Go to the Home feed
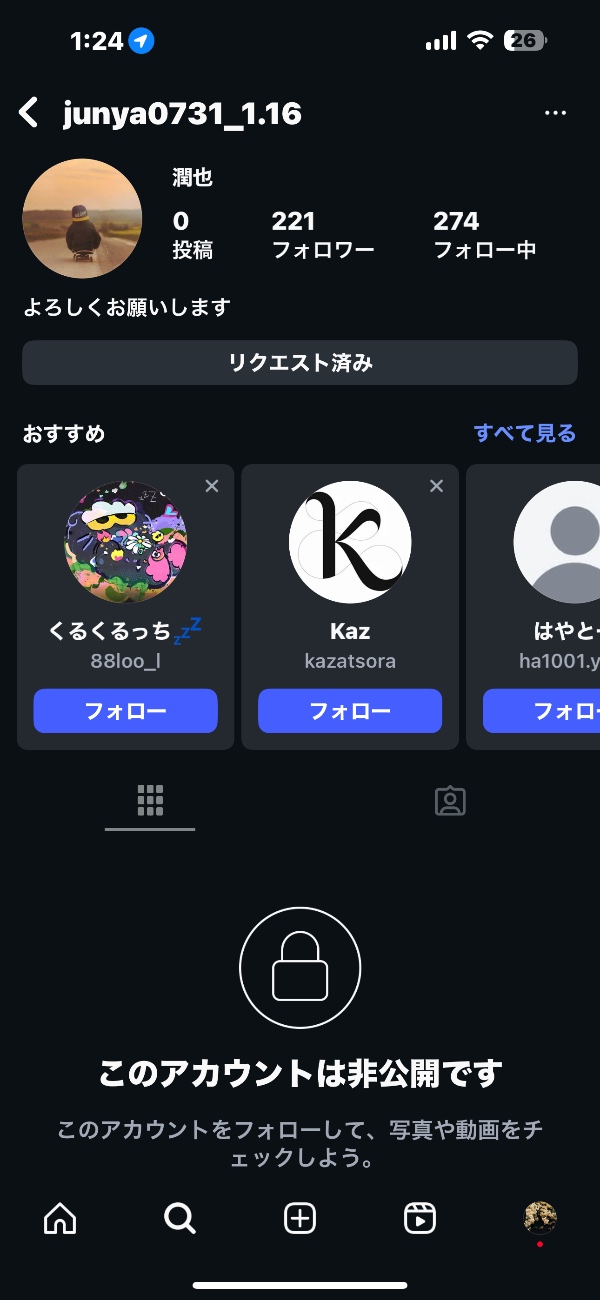Viewport: 600px width, 1300px height. pyautogui.click(x=60, y=1218)
